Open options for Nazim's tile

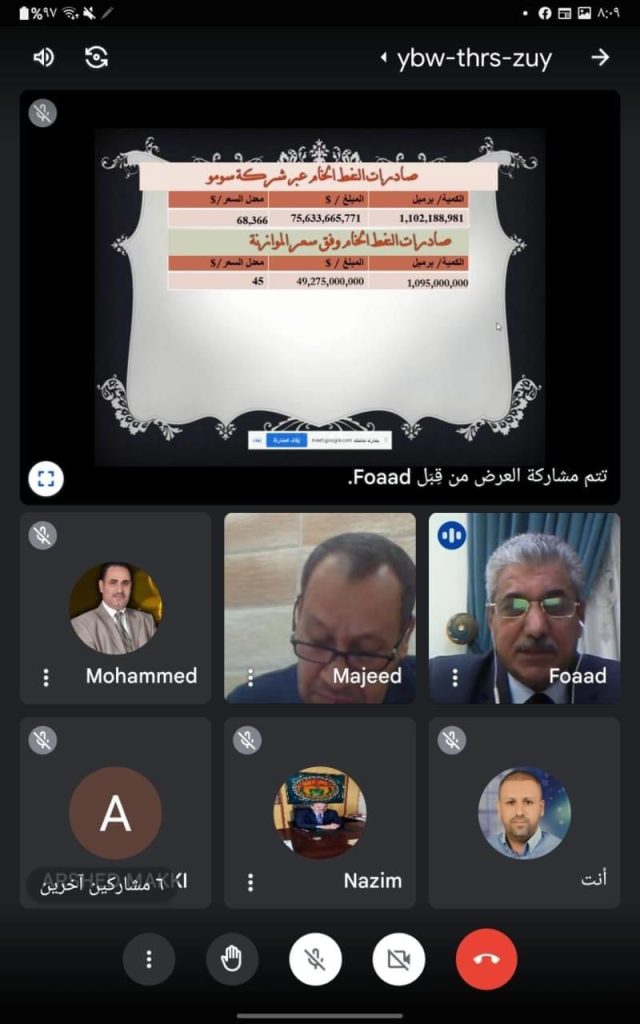(251, 882)
